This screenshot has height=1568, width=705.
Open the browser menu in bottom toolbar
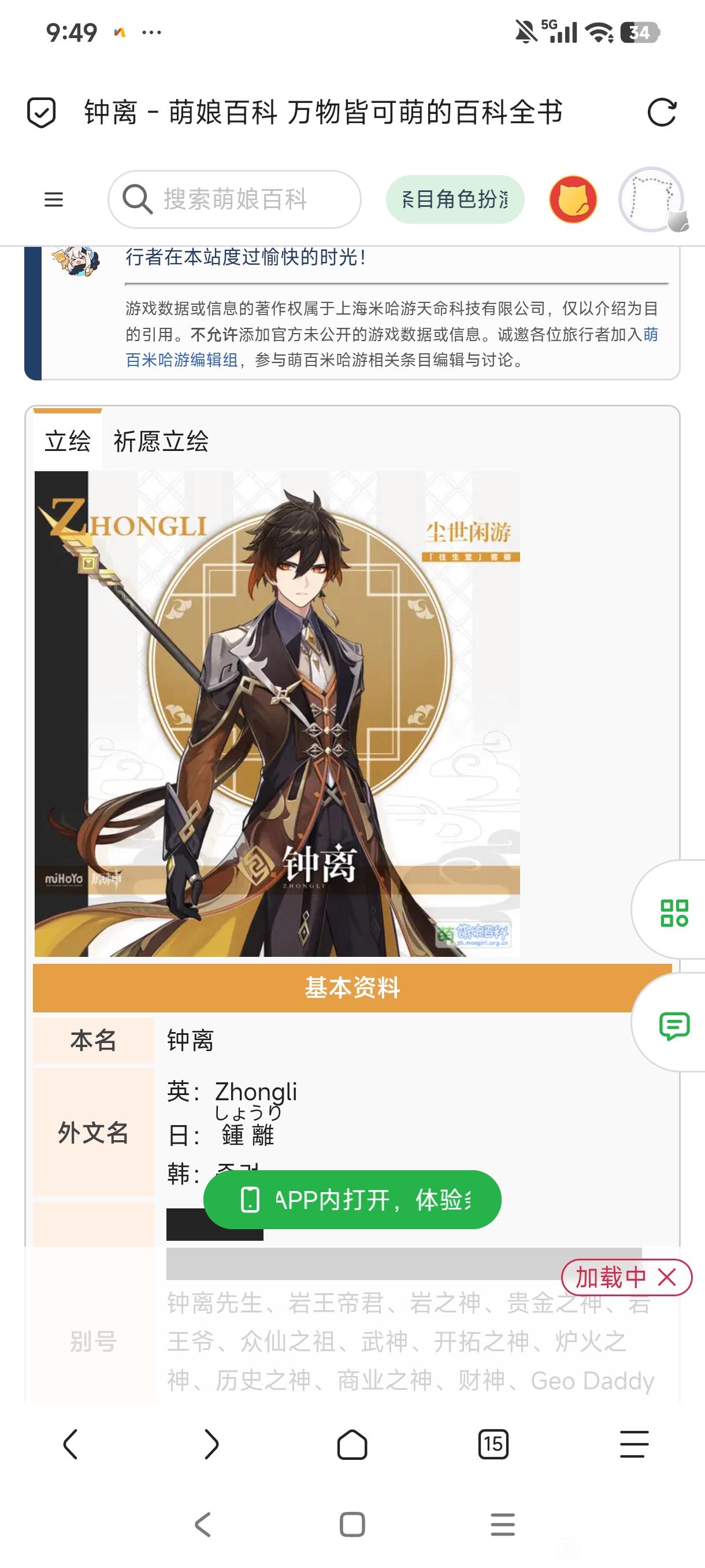(x=634, y=1444)
